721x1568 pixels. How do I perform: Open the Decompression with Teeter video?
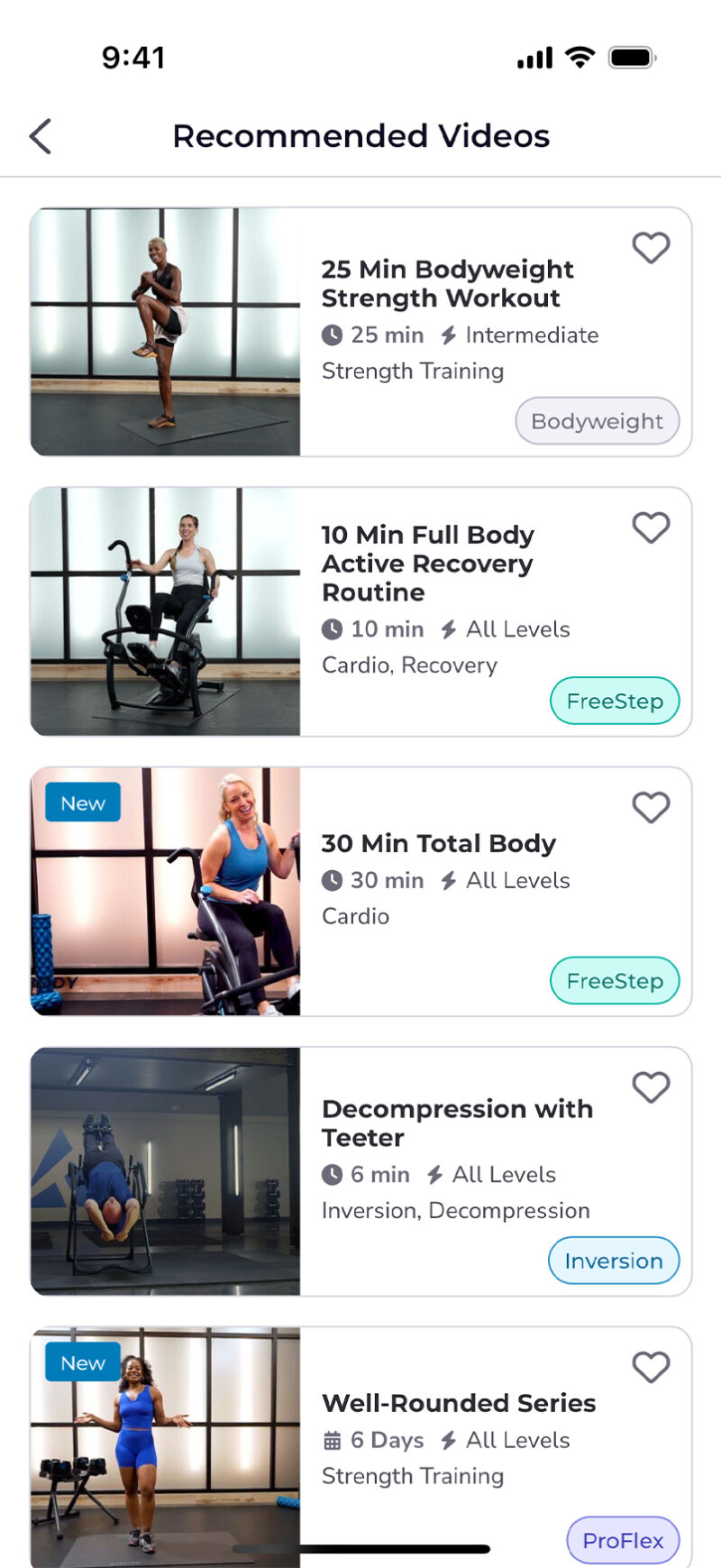point(456,1123)
